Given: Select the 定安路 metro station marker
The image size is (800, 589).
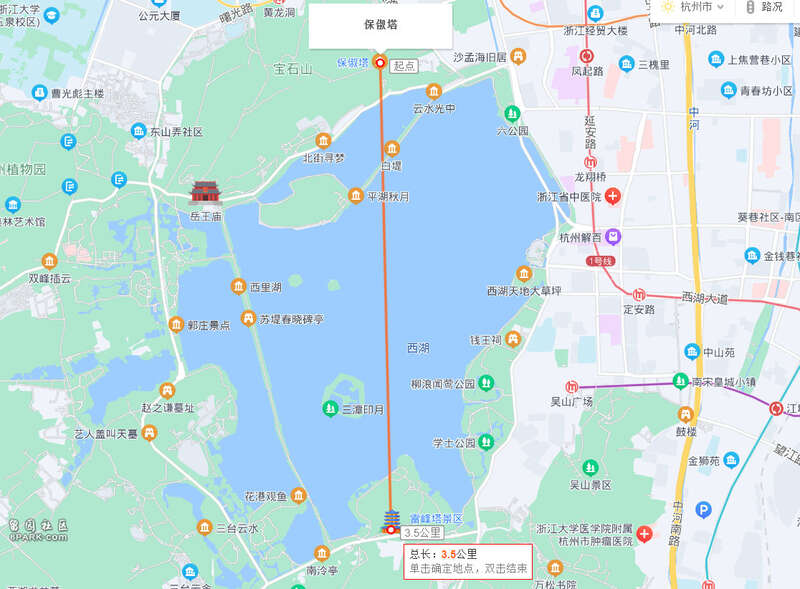Looking at the screenshot, I should (x=638, y=294).
